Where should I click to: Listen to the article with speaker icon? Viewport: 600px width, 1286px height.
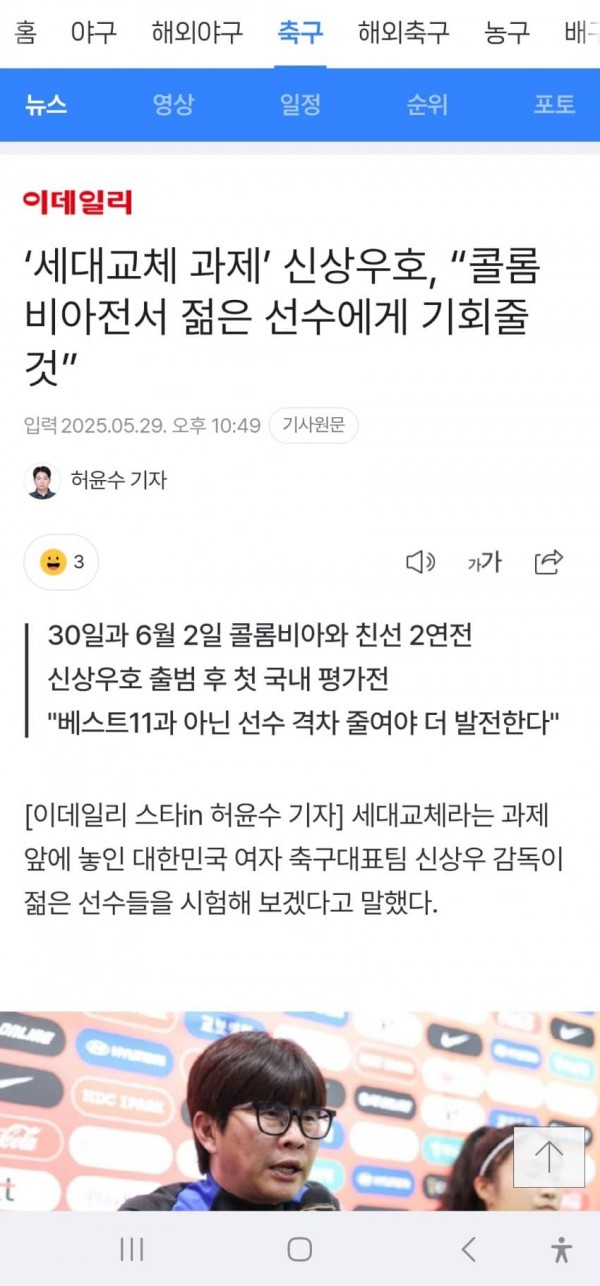[420, 562]
